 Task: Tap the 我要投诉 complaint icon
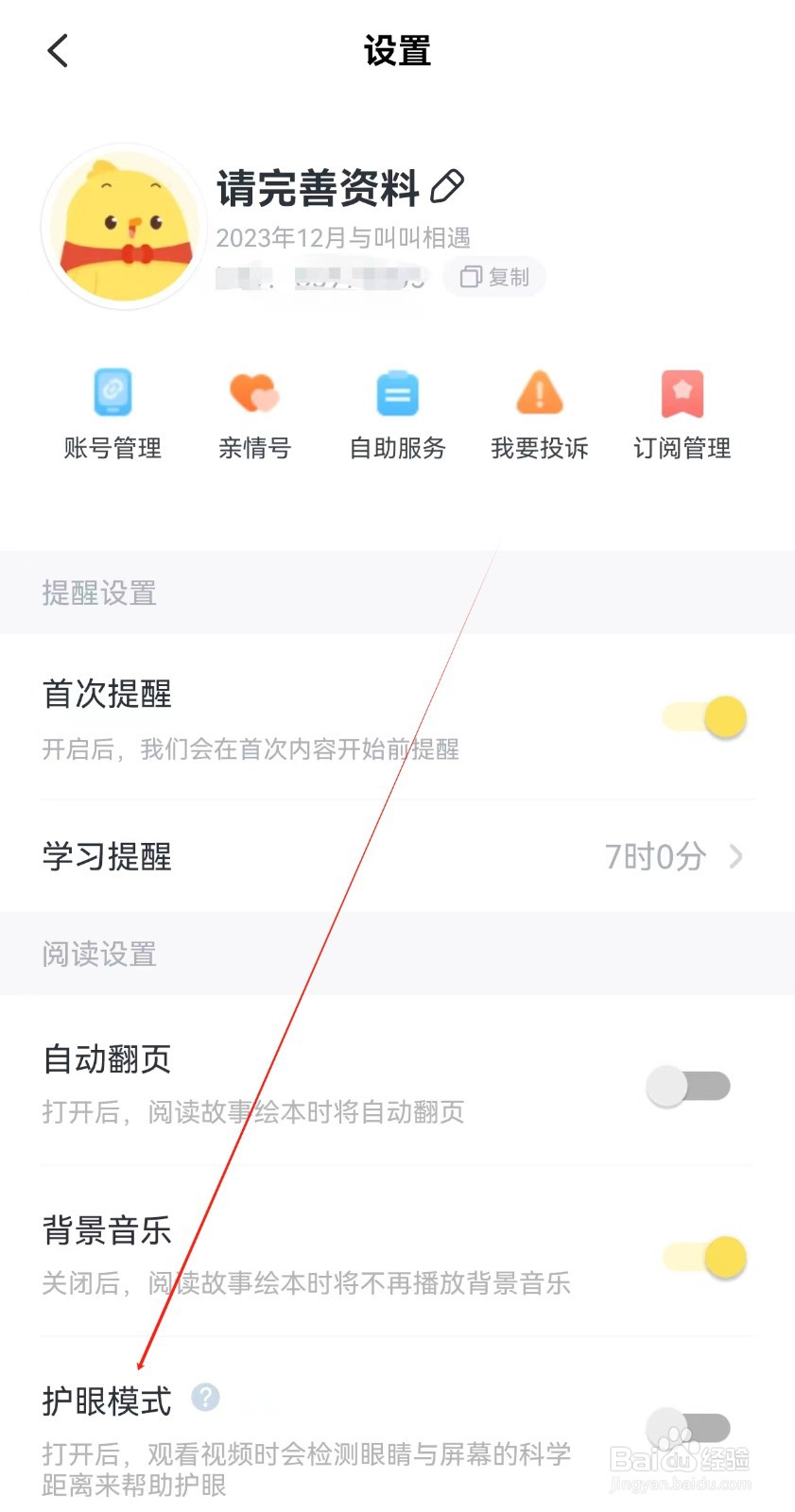pyautogui.click(x=539, y=411)
